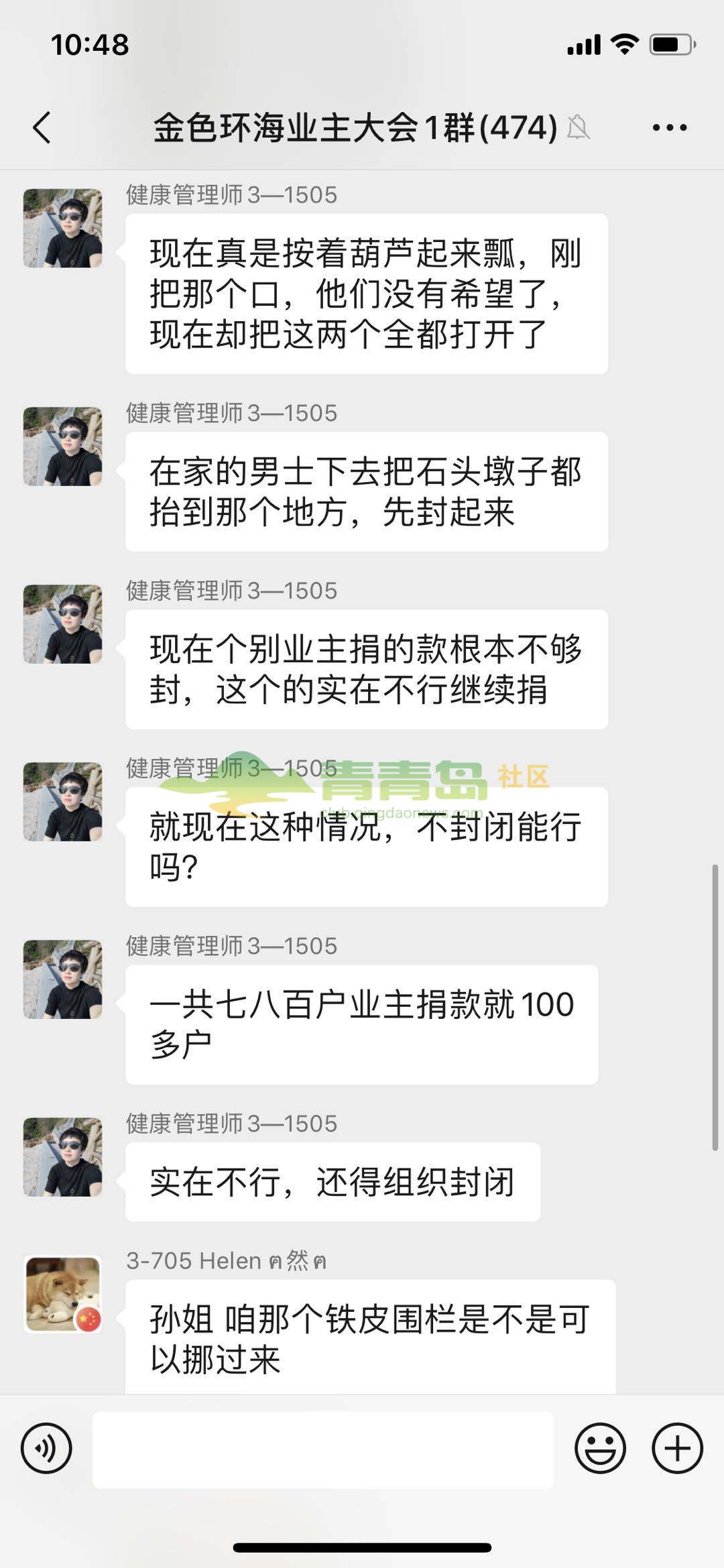The image size is (724, 1568).
Task: Open the three-dot chat info menu
Action: tap(670, 127)
